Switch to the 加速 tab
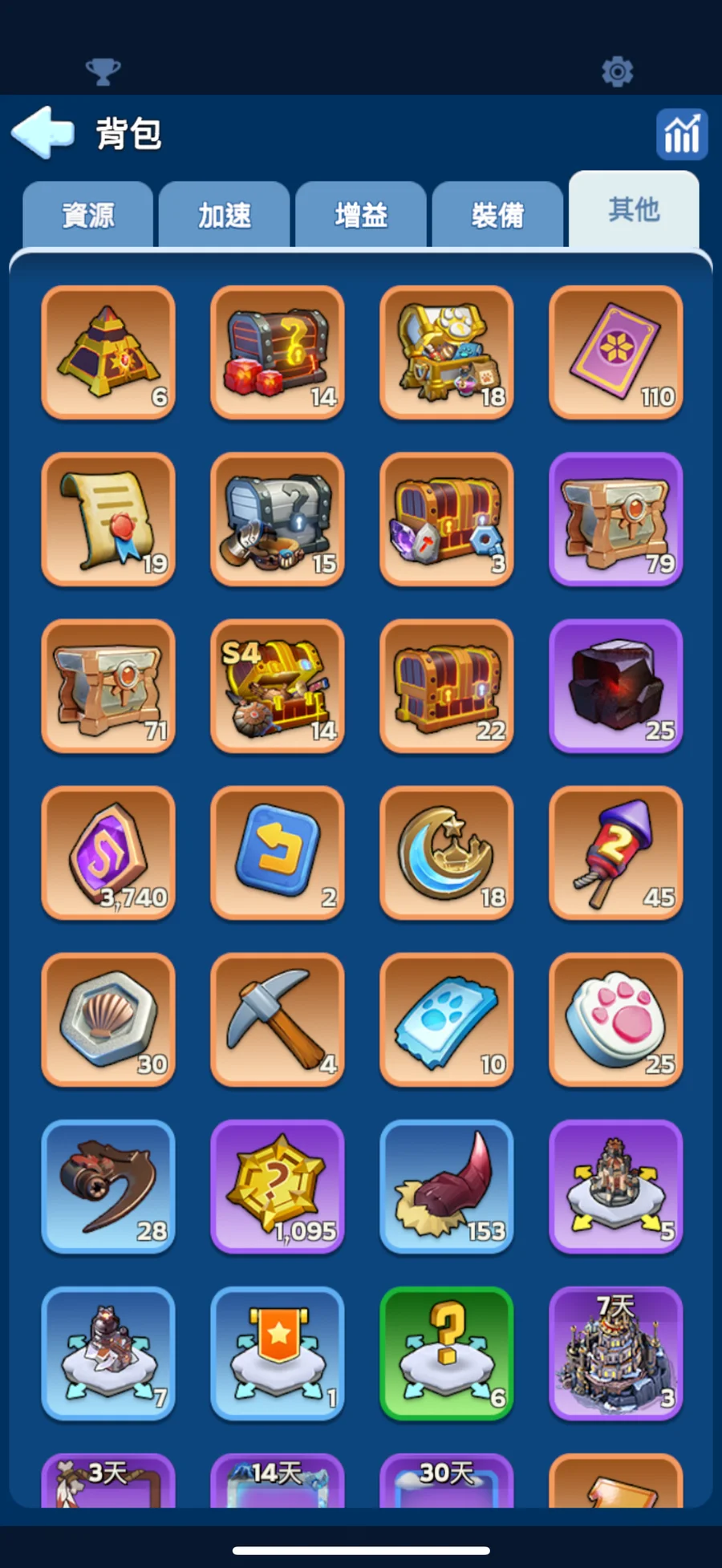Viewport: 722px width, 1568px height. click(x=225, y=215)
